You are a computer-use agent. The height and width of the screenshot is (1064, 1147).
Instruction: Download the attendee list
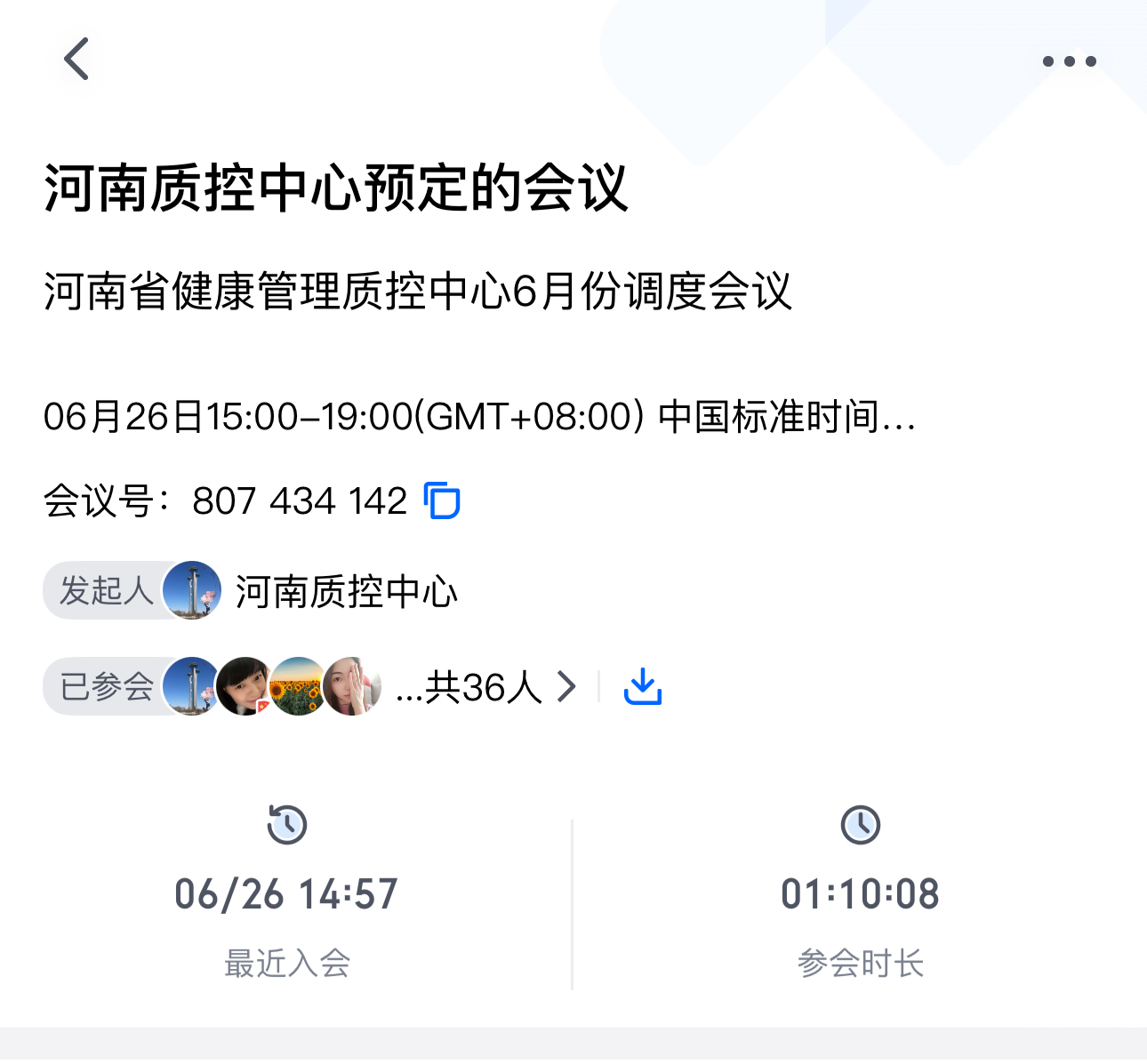[x=642, y=687]
